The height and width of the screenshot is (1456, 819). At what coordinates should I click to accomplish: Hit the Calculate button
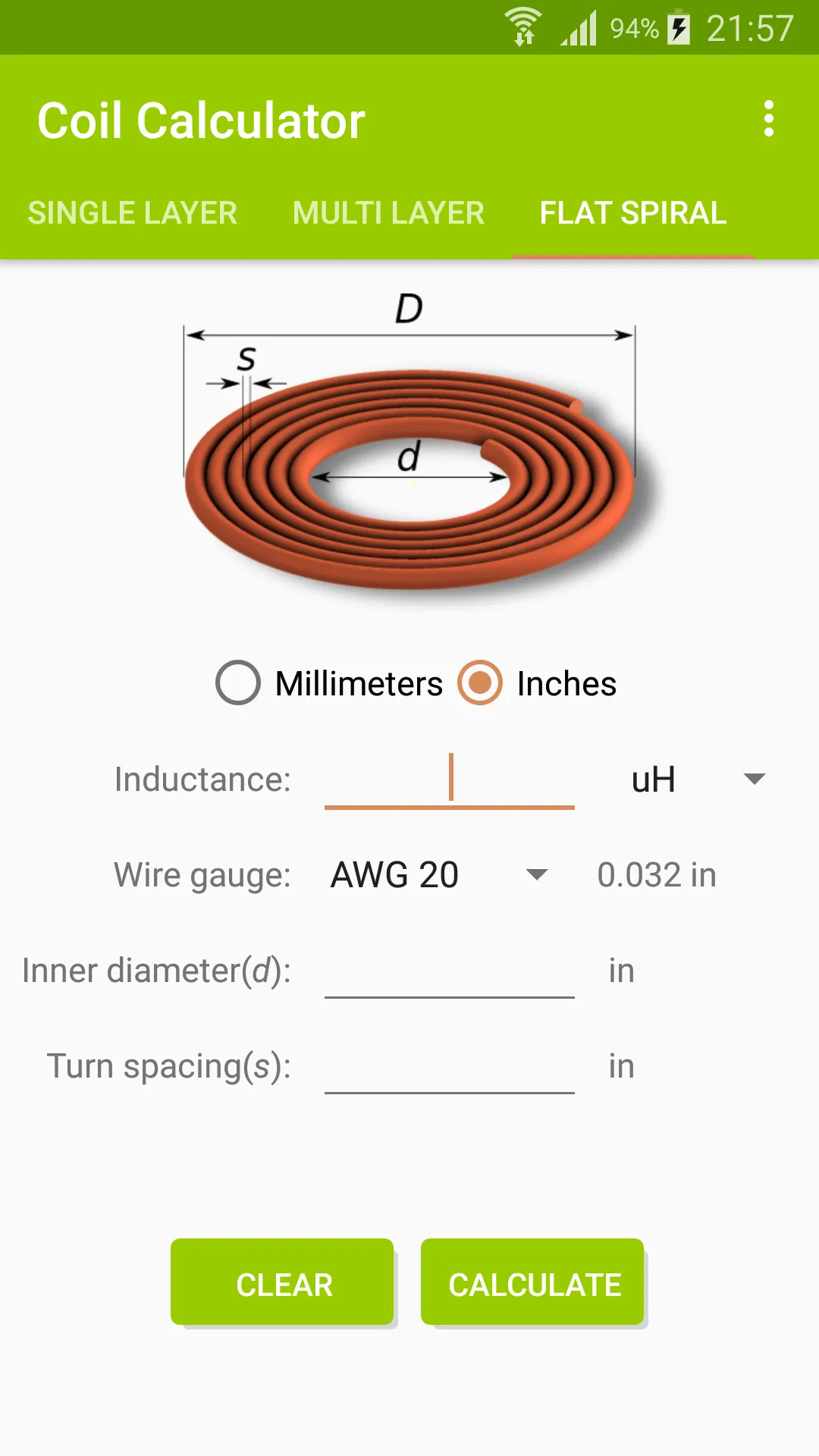coord(532,1282)
